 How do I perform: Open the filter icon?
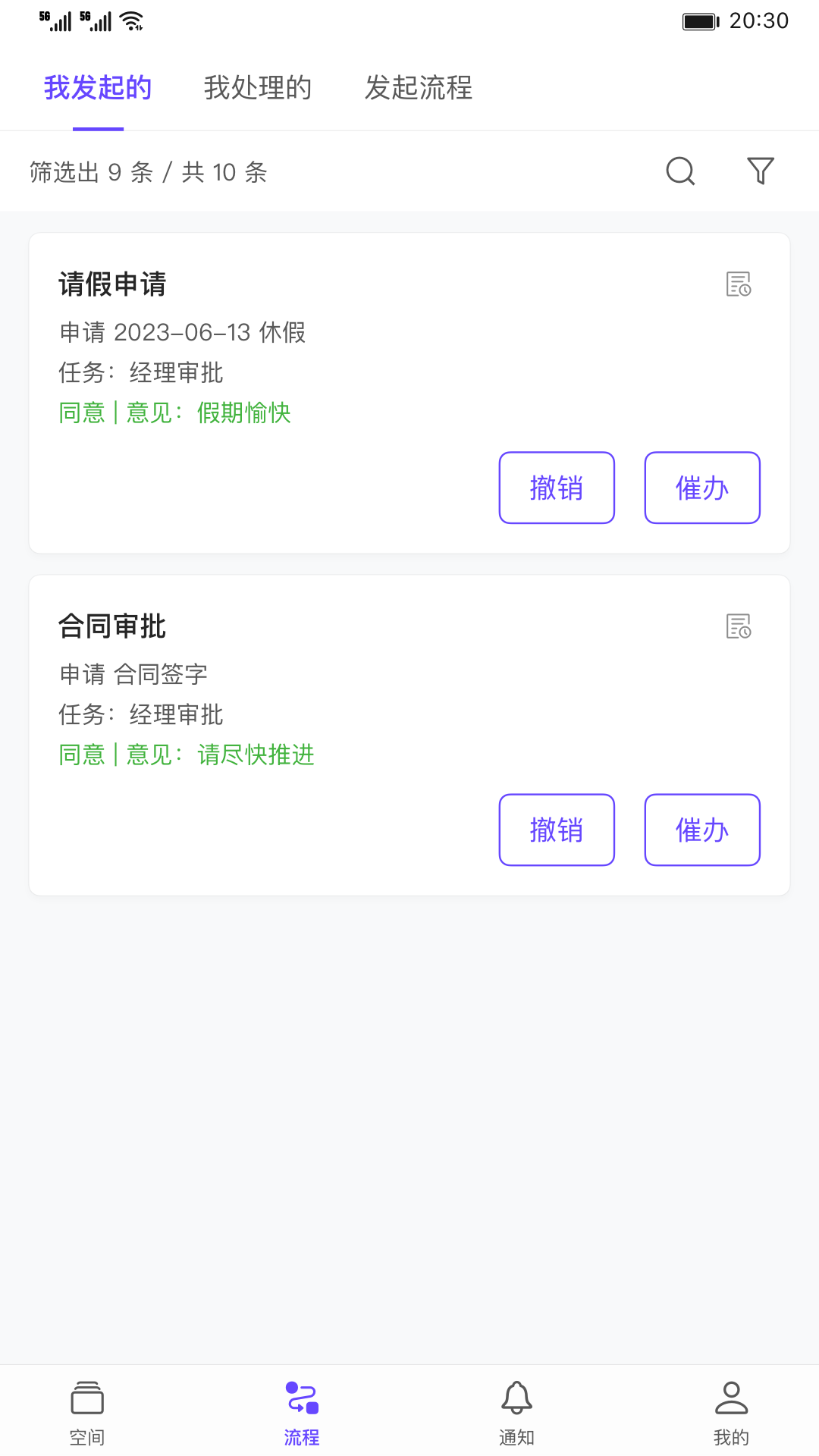pyautogui.click(x=762, y=171)
